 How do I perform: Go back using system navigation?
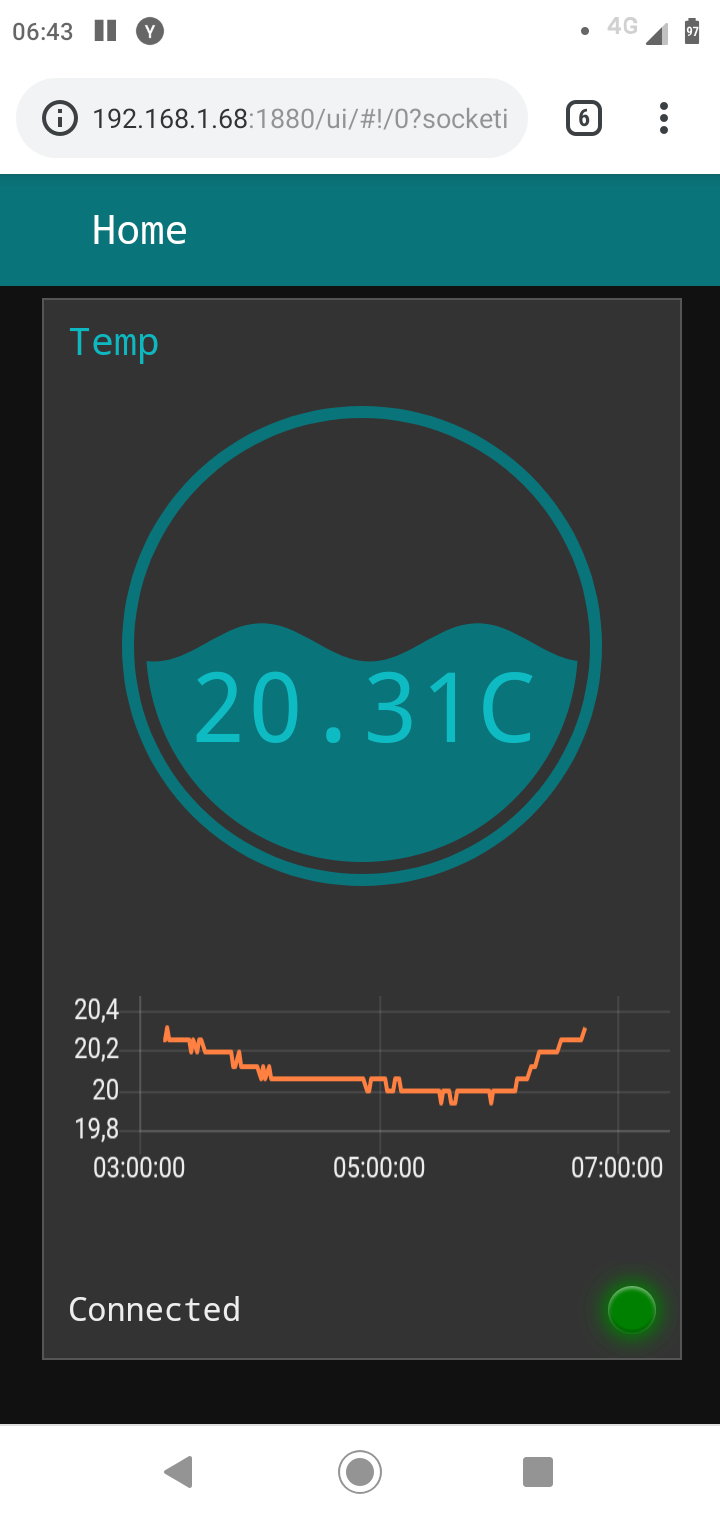click(x=178, y=1471)
